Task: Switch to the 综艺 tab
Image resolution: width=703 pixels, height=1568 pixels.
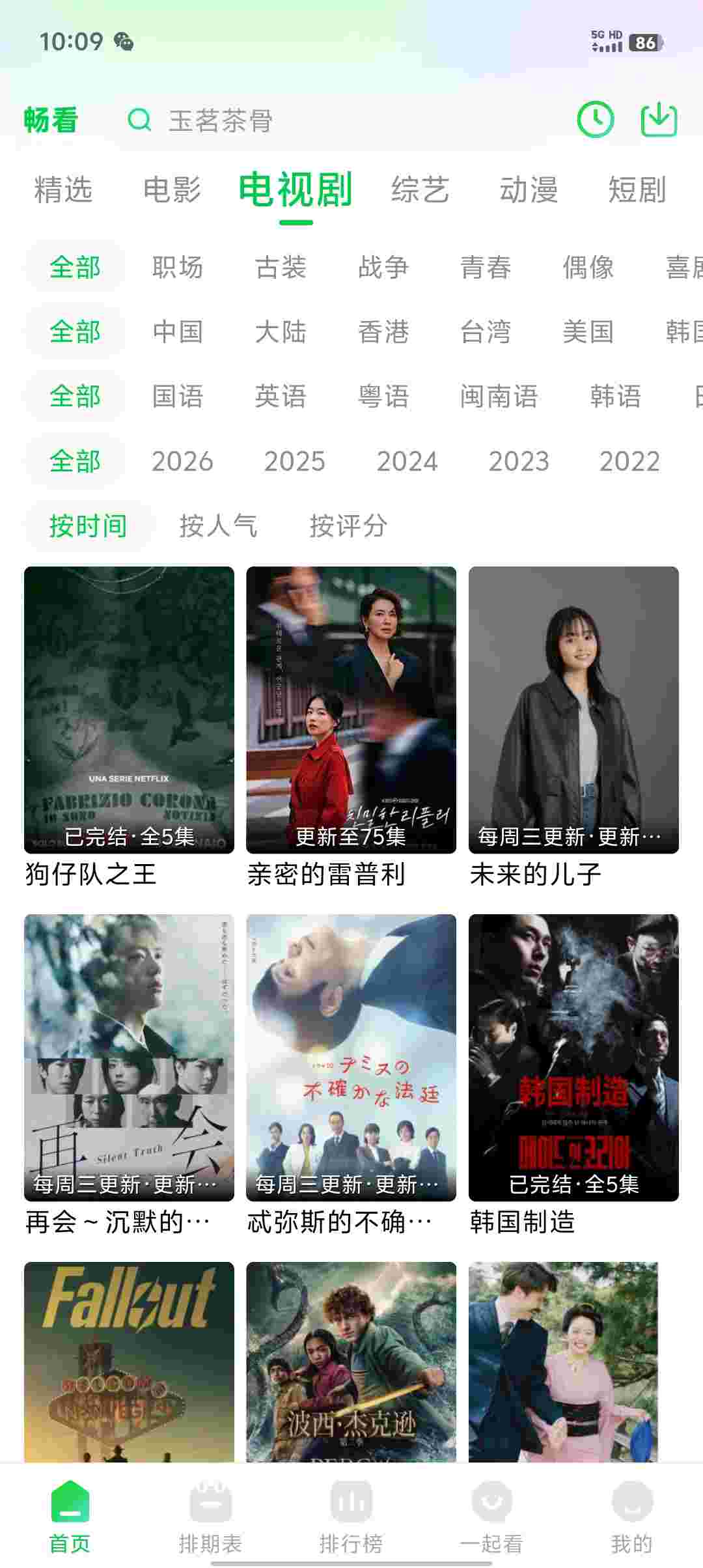Action: click(420, 190)
